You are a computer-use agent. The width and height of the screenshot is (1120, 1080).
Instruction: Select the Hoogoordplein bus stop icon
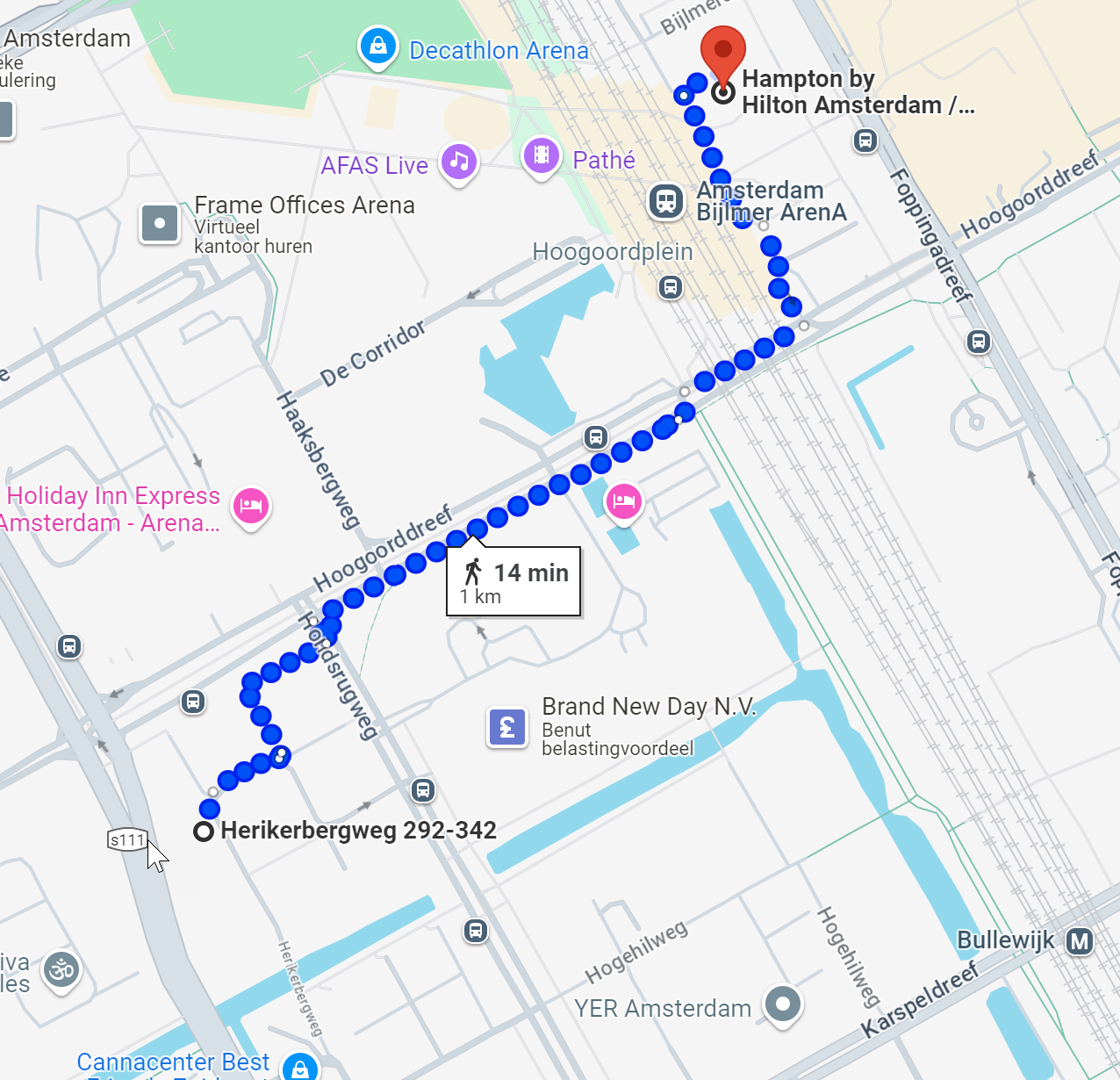point(671,287)
